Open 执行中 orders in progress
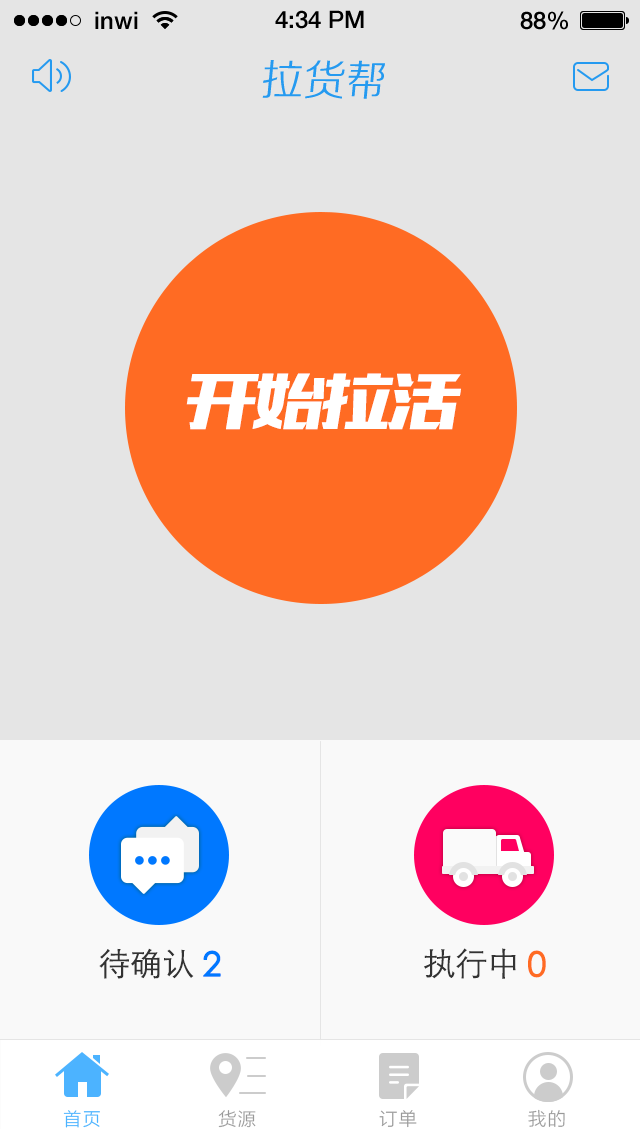This screenshot has height=1139, width=640. [481, 889]
